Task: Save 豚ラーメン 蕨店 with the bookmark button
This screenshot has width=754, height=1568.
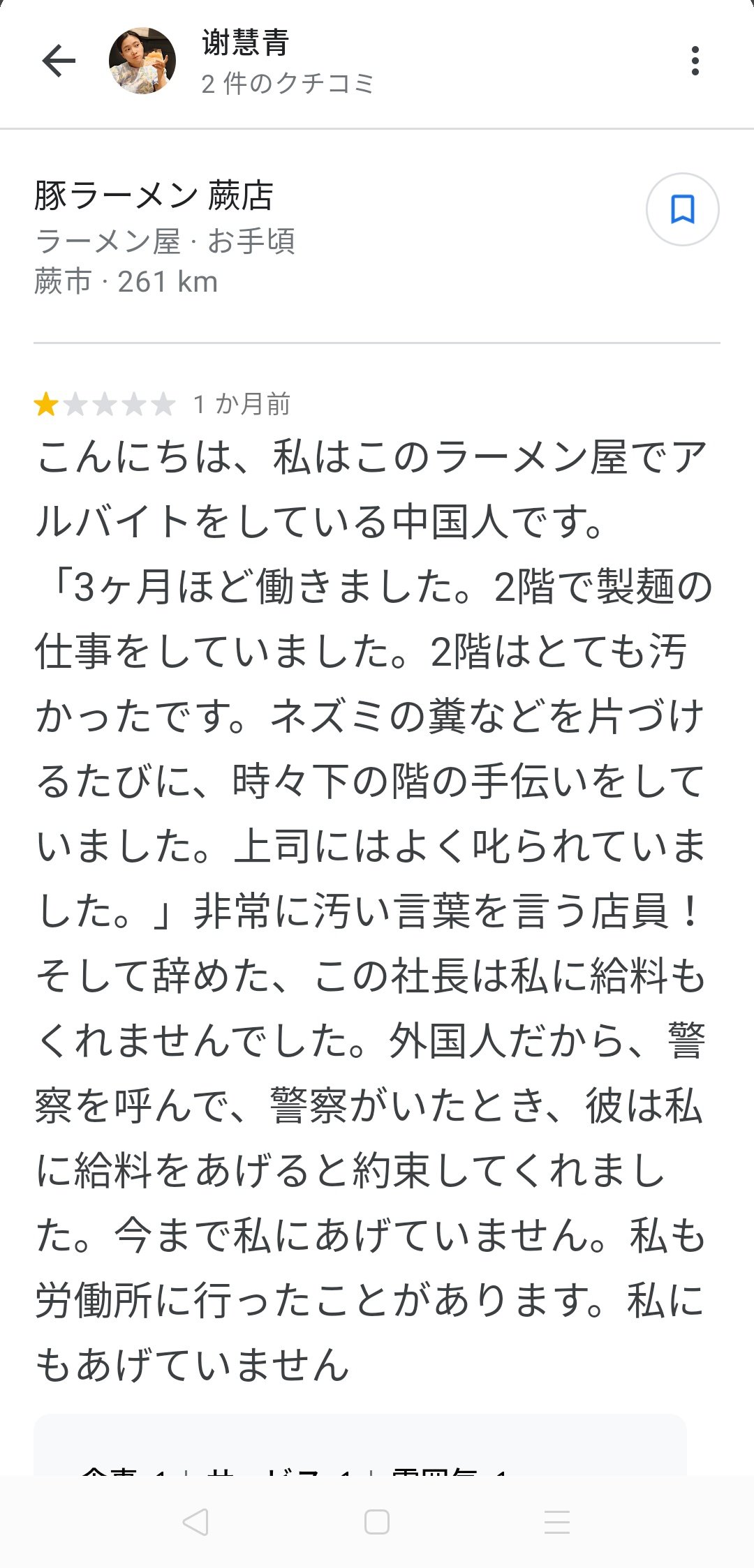Action: (682, 209)
